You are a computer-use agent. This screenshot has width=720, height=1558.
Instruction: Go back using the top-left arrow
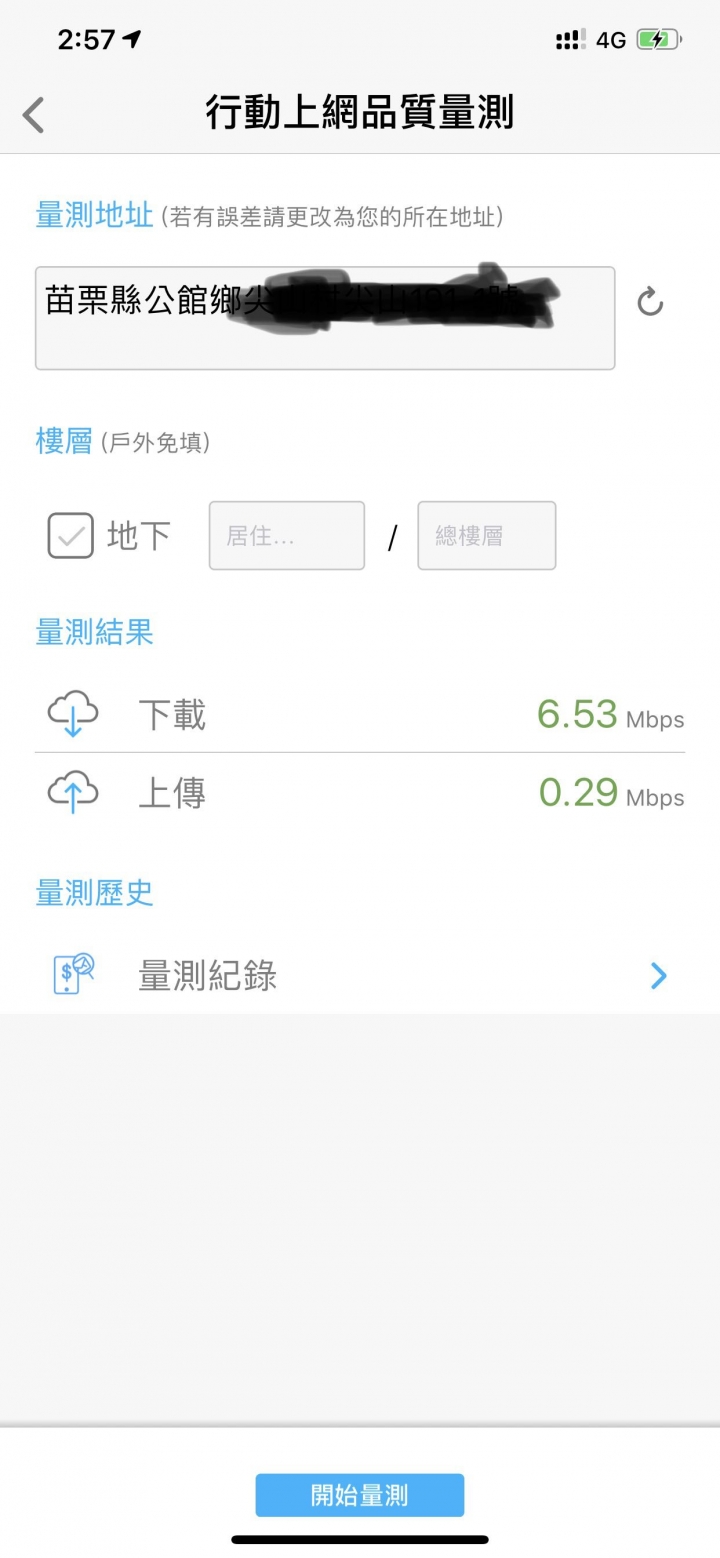[34, 115]
